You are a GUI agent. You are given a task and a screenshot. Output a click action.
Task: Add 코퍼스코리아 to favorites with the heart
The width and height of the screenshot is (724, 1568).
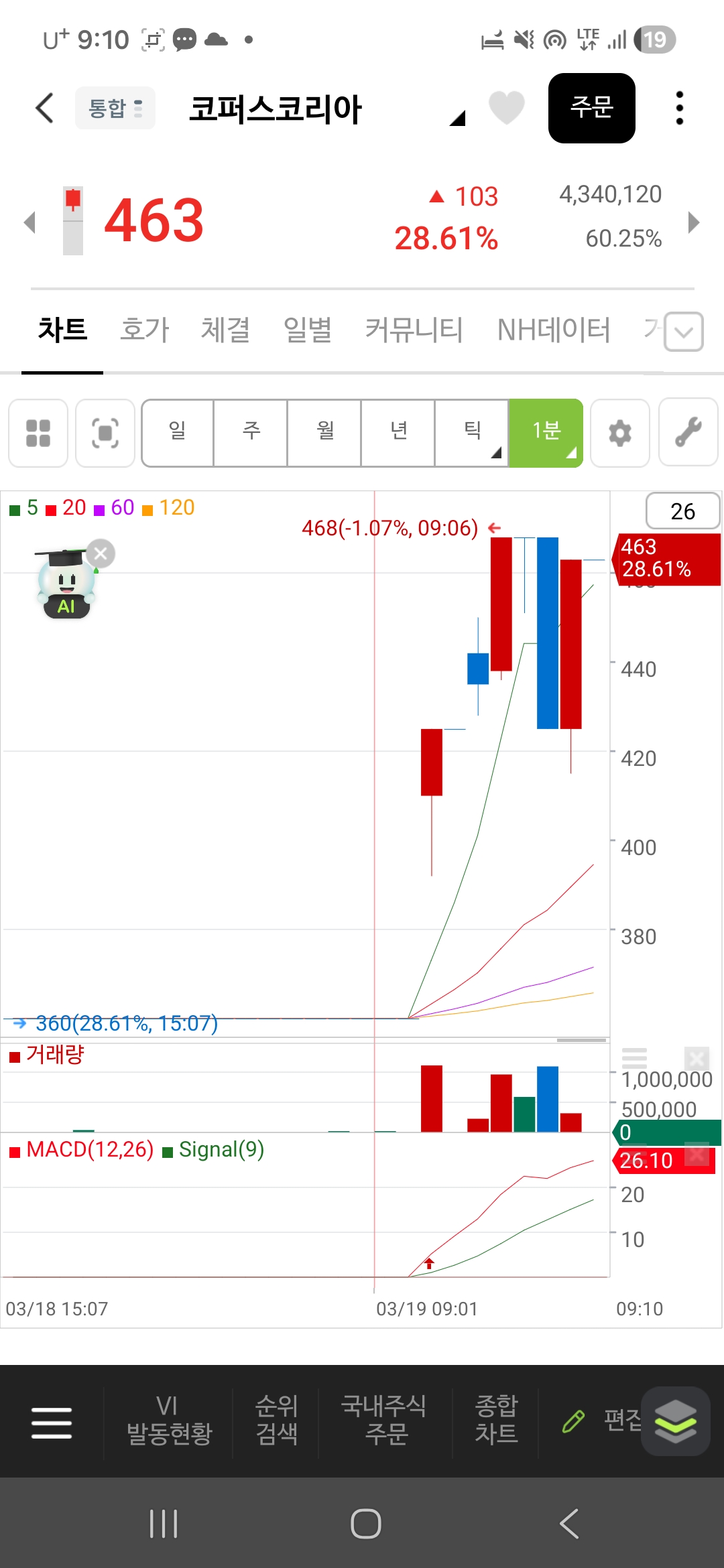[507, 108]
